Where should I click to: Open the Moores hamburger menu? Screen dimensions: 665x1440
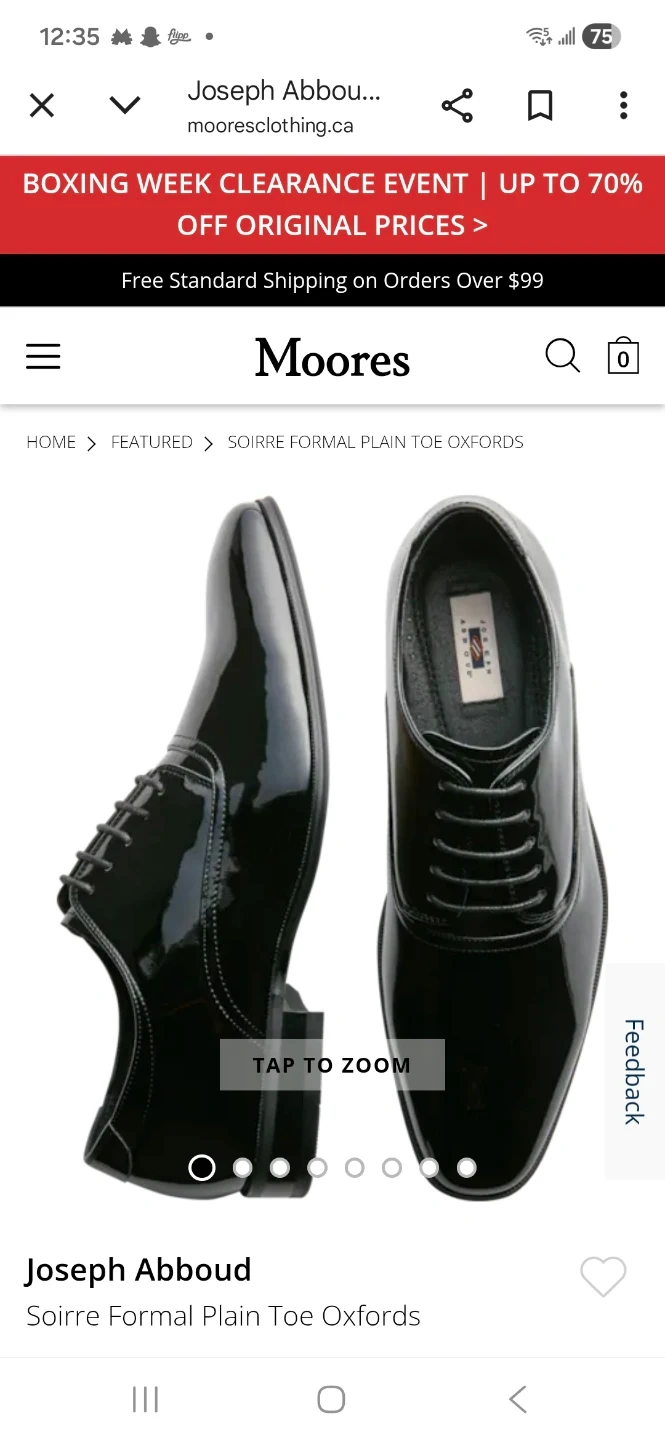pyautogui.click(x=43, y=357)
